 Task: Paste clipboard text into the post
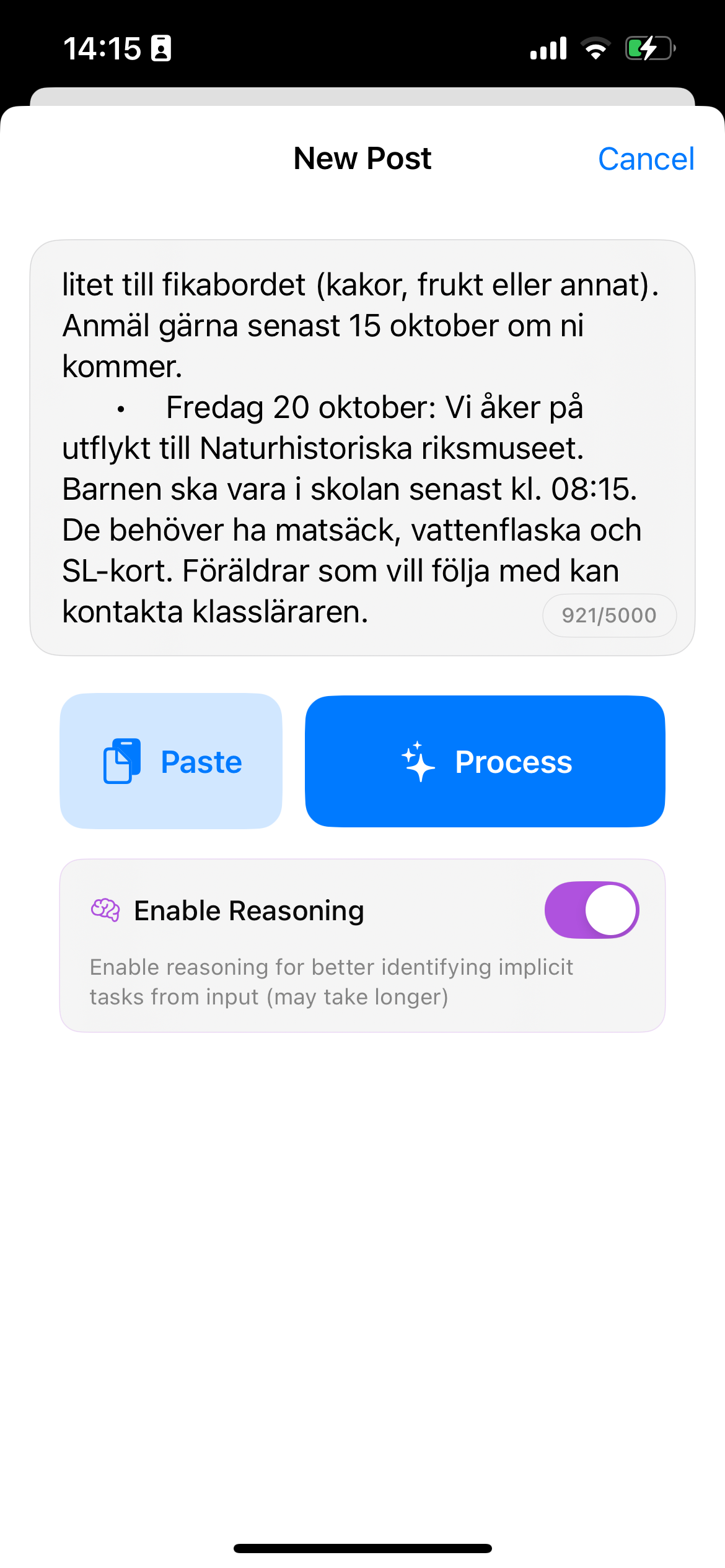click(171, 761)
